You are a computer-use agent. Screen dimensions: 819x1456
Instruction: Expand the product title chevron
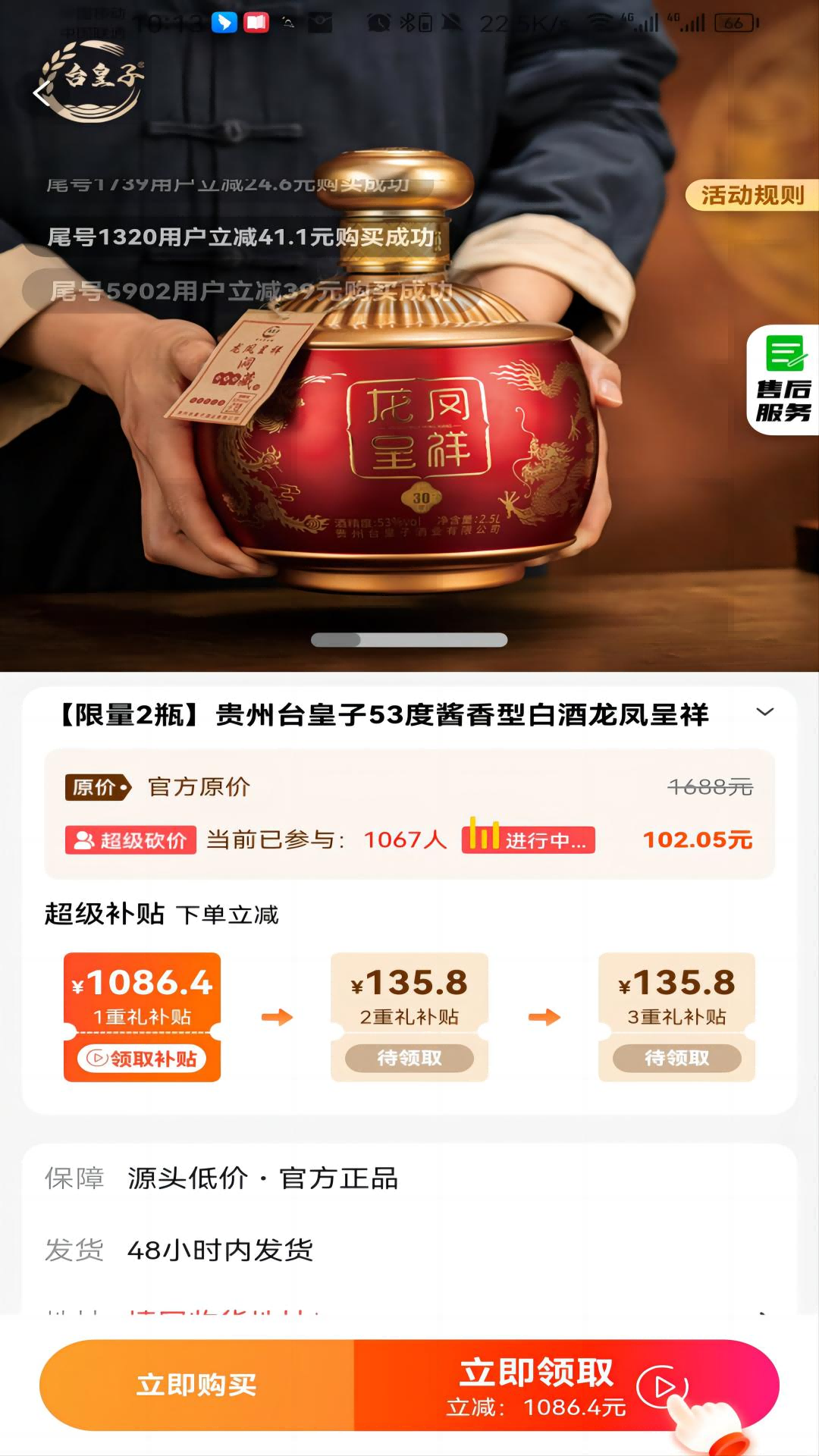click(765, 712)
